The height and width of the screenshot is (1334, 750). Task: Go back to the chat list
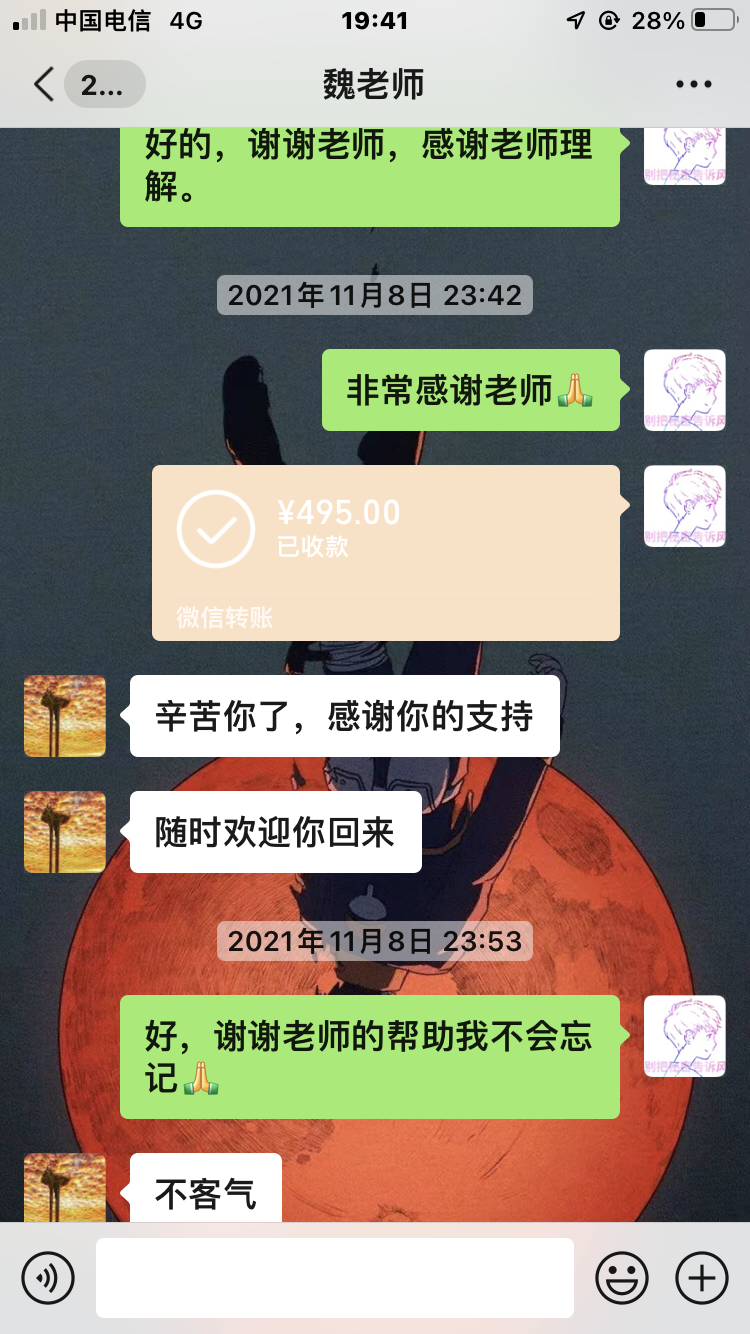(45, 85)
